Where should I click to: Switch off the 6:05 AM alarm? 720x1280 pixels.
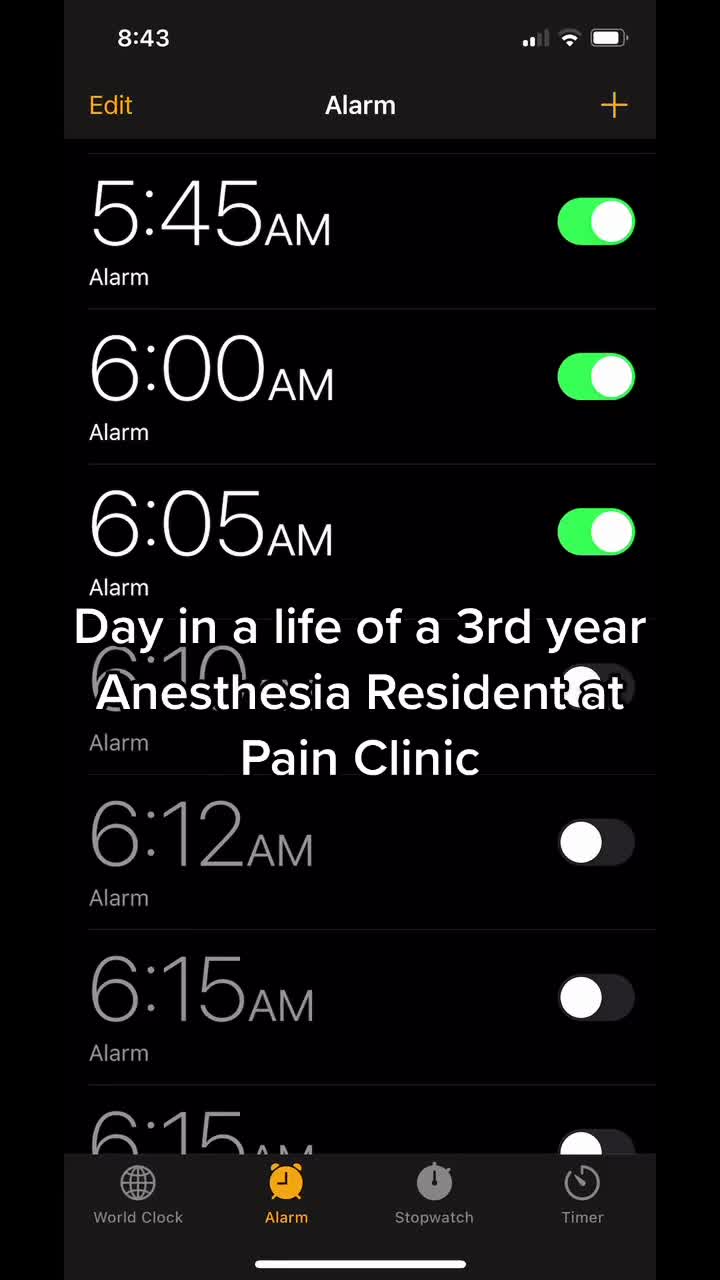pyautogui.click(x=596, y=532)
